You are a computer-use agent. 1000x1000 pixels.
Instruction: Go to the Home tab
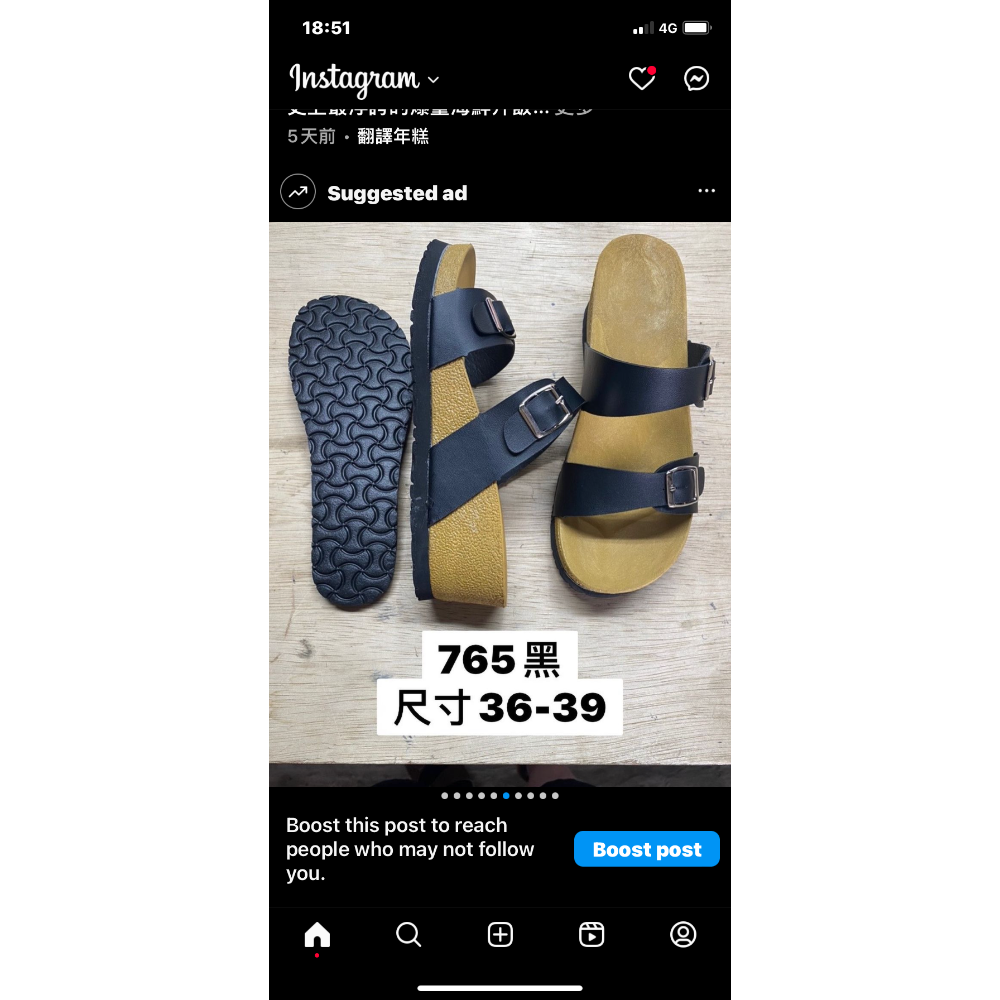[x=317, y=935]
